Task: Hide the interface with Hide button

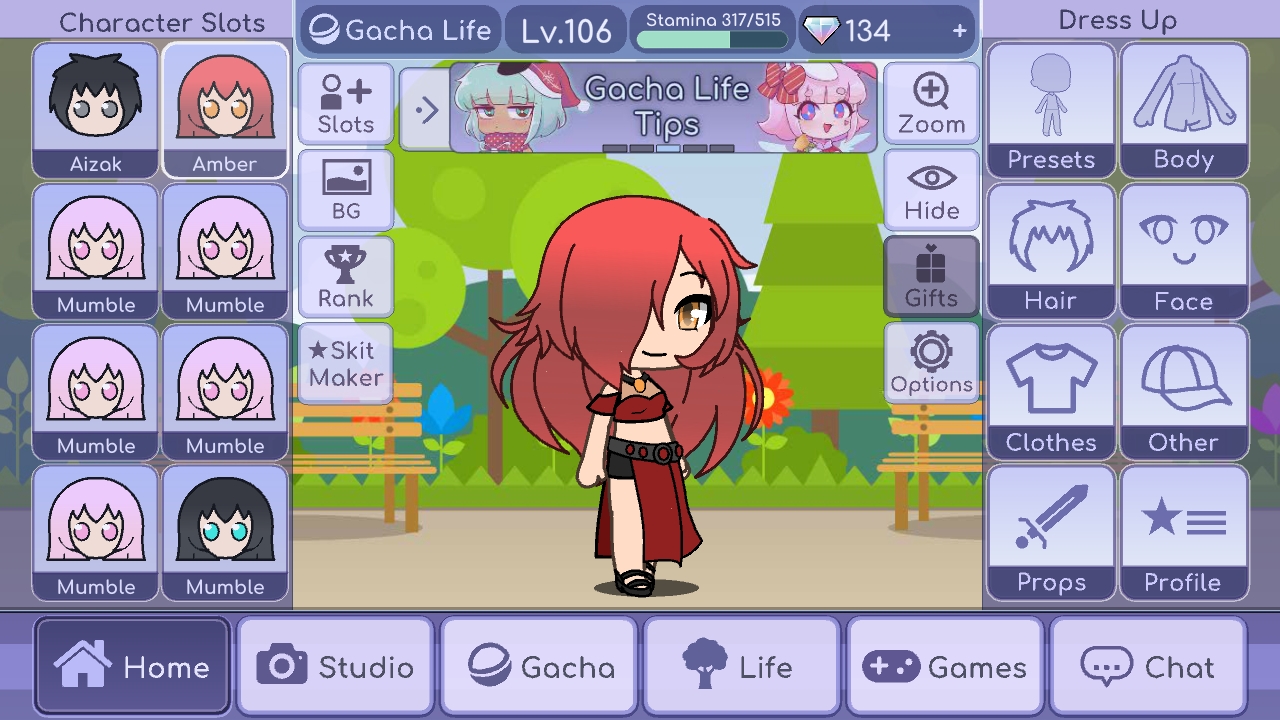Action: 931,190
